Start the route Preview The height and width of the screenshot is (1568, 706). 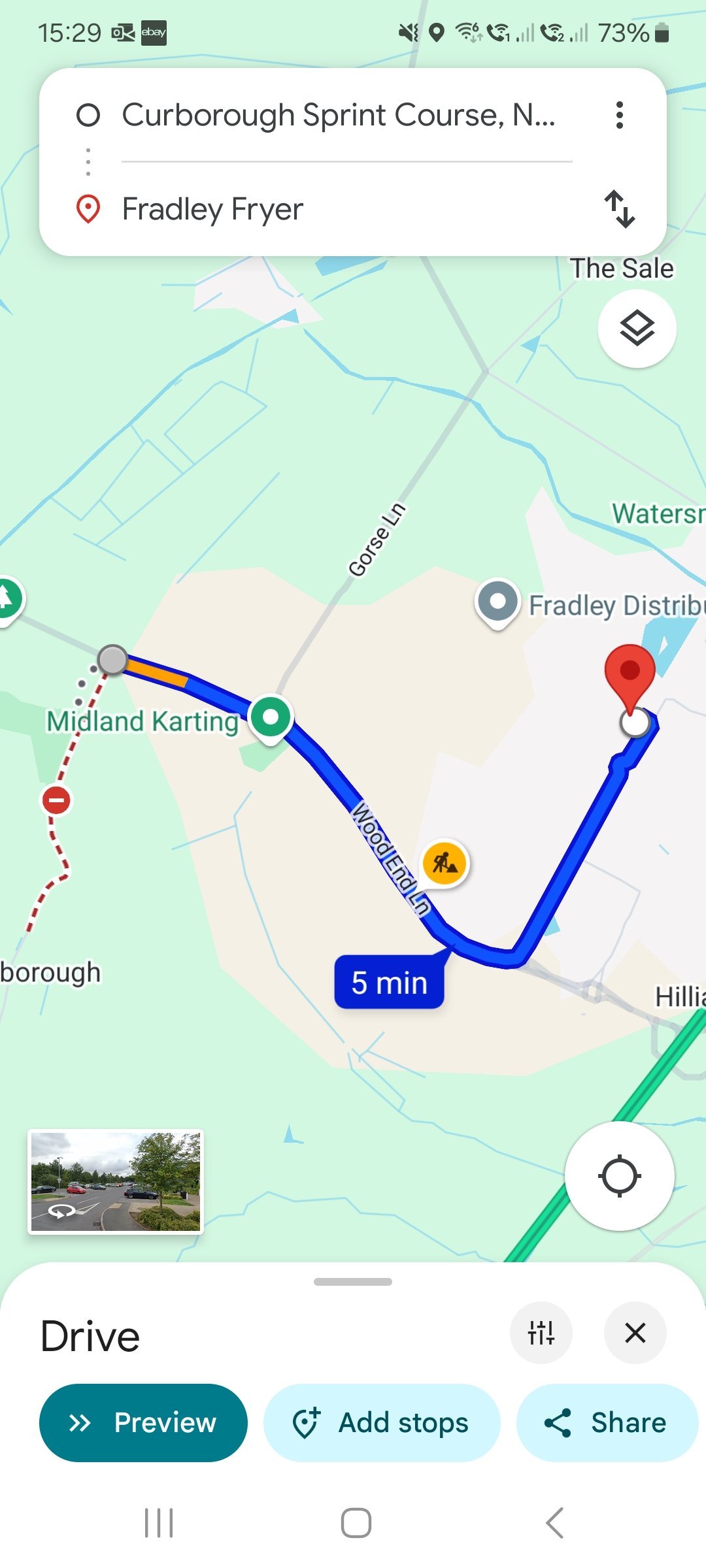pos(143,1422)
